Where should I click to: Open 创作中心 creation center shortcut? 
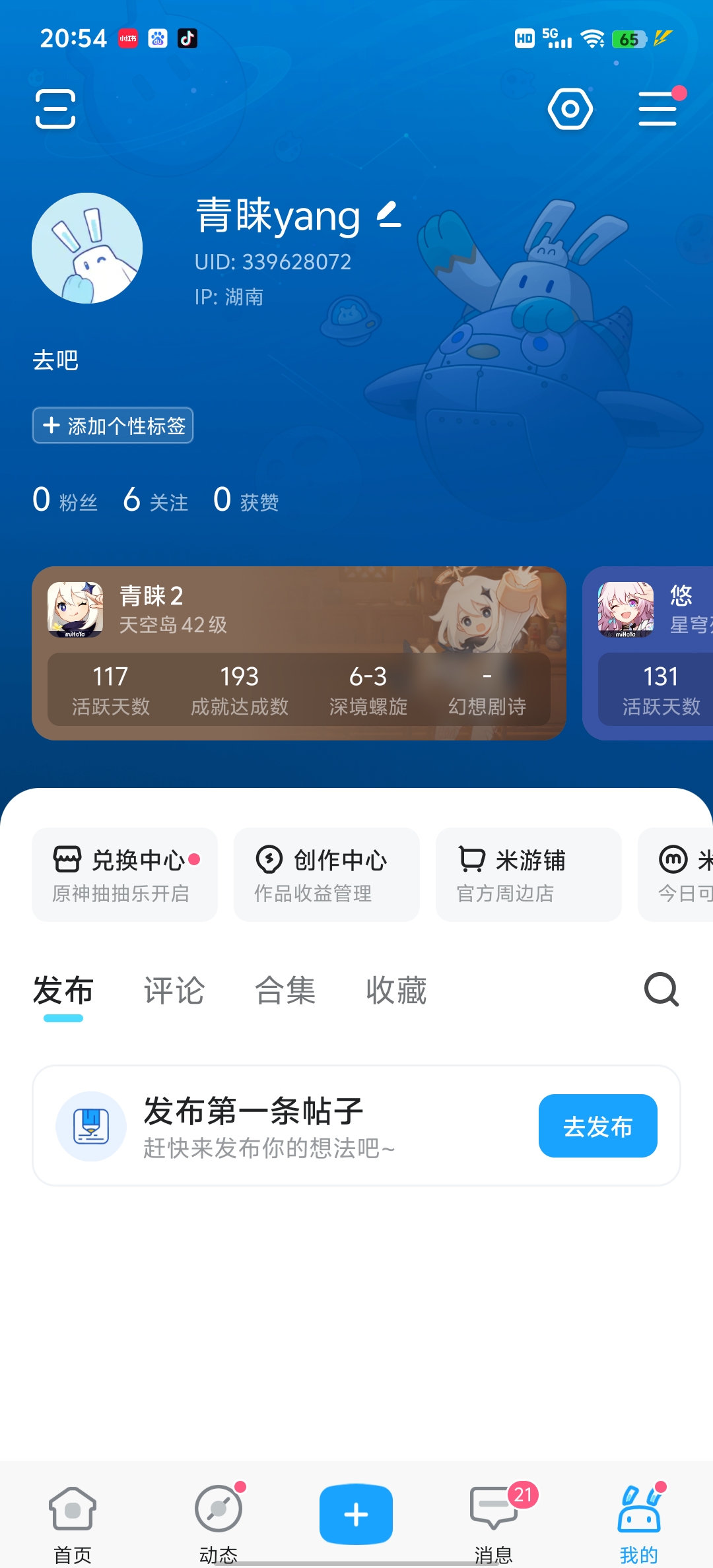click(326, 875)
